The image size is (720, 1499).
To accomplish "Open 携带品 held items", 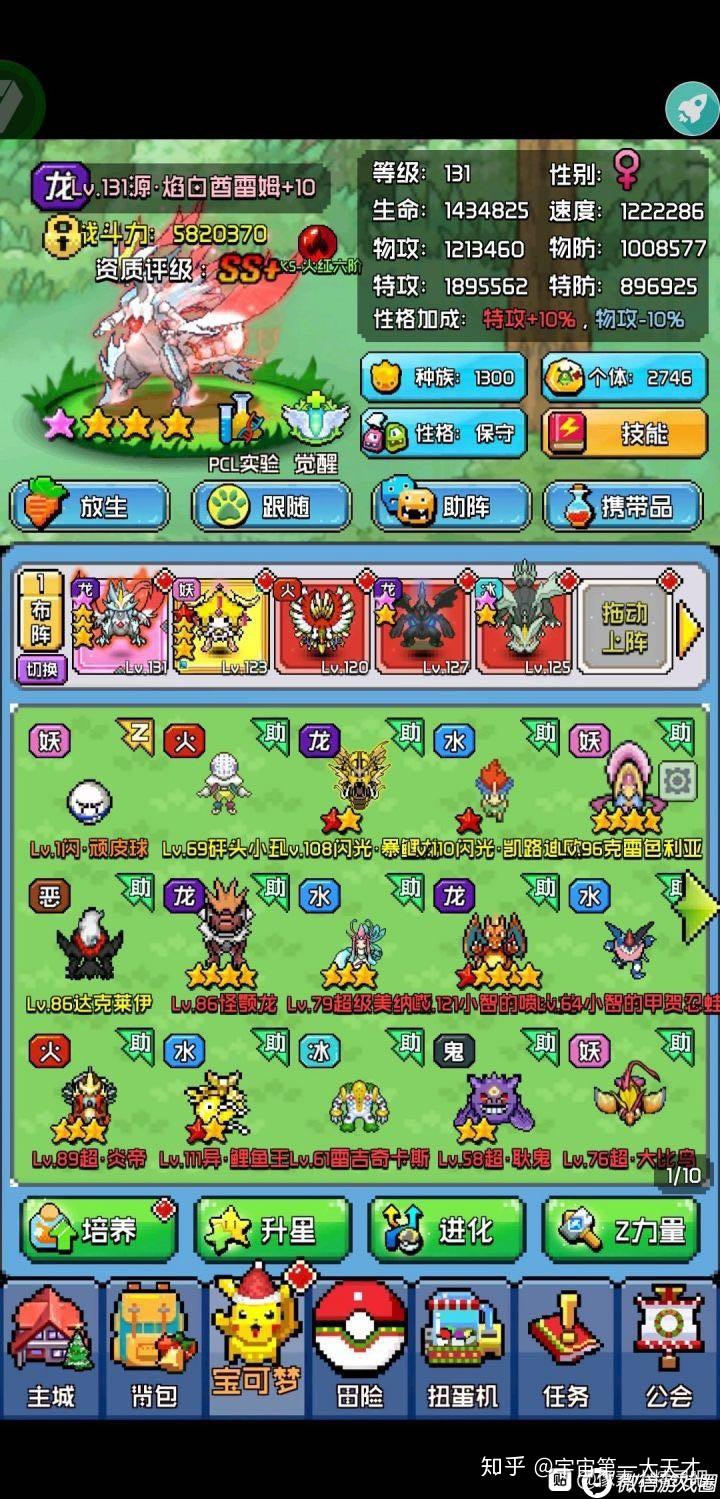I will (625, 506).
